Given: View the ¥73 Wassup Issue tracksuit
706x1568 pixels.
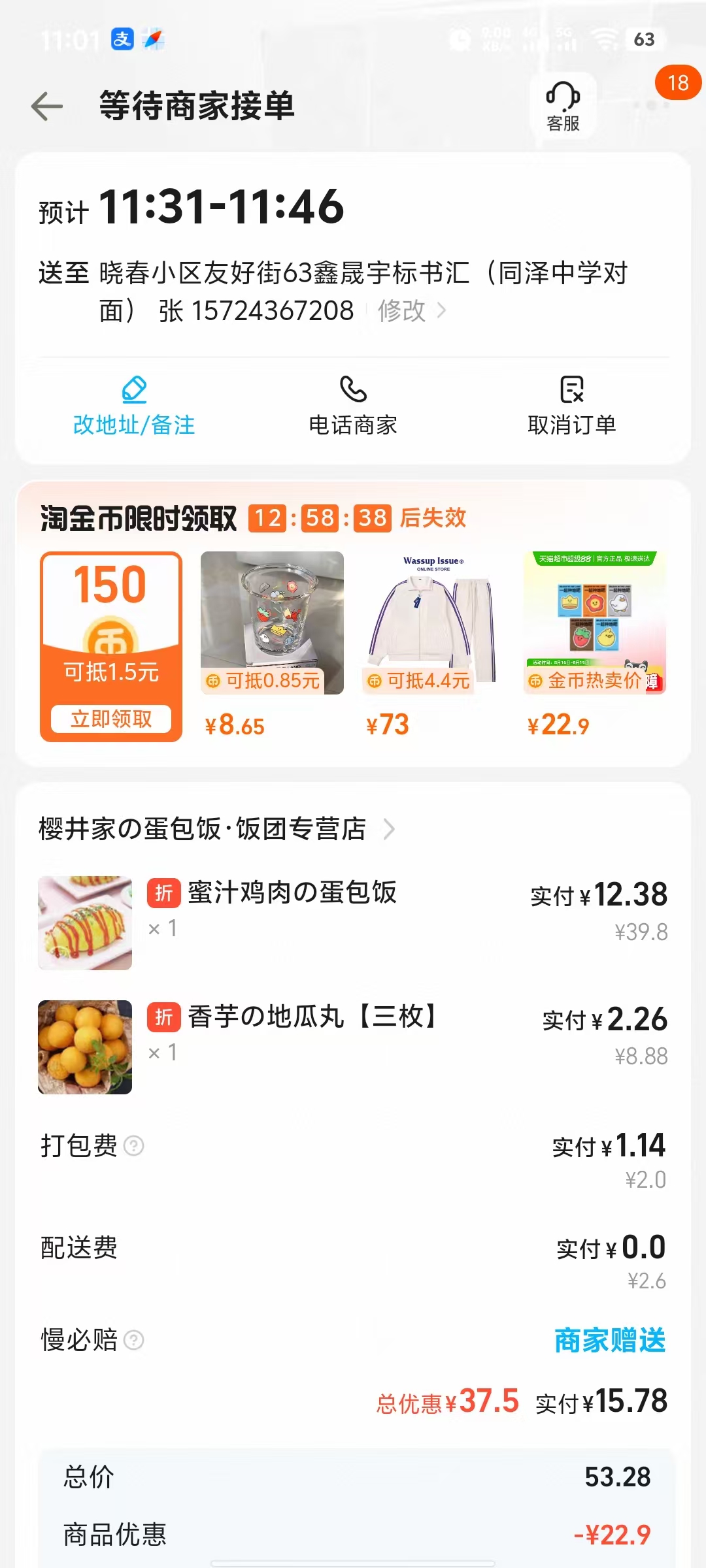Looking at the screenshot, I should point(433,624).
